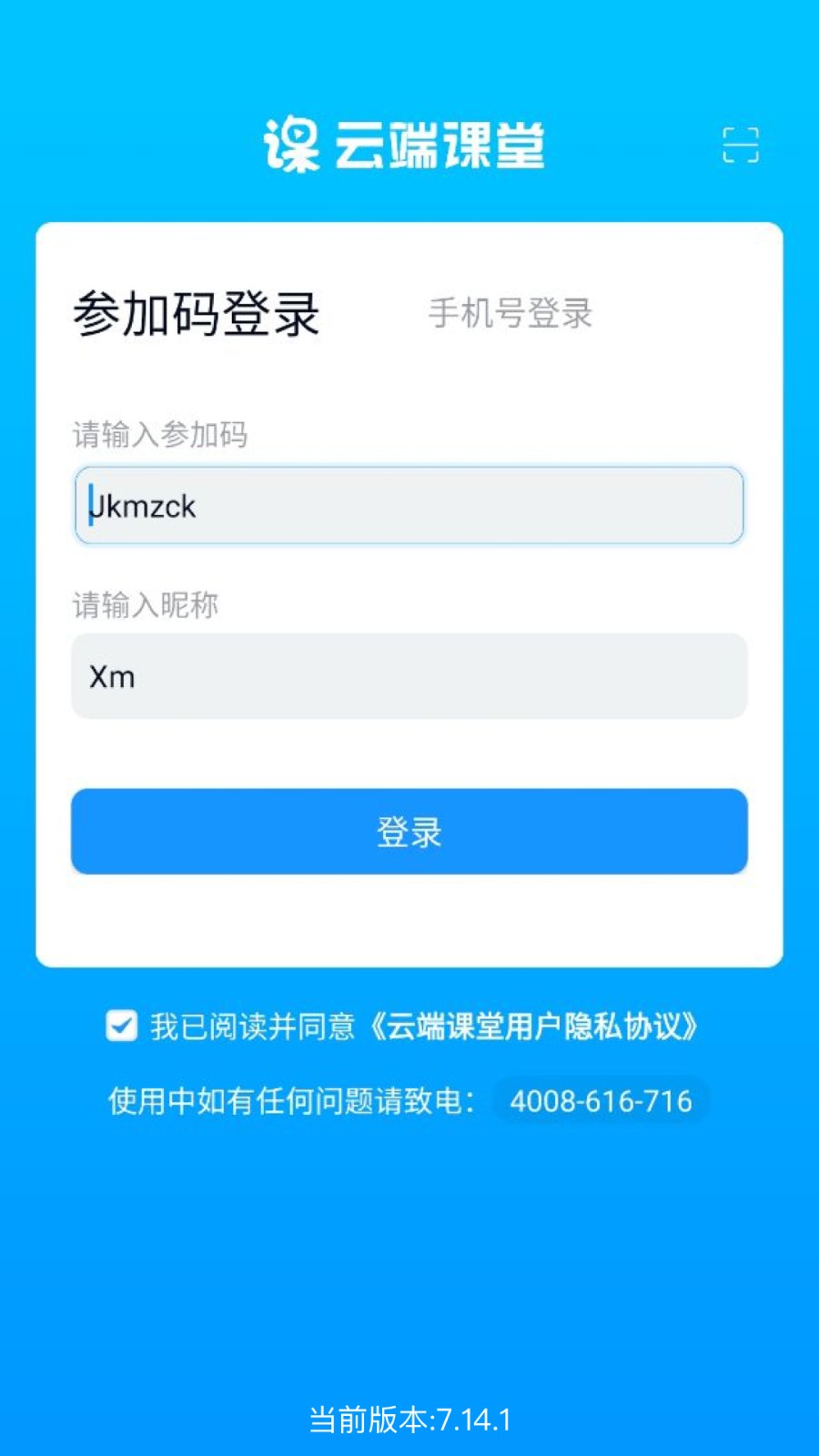Enable the privacy agreement checkbox
Viewport: 819px width, 1456px height.
click(x=120, y=1026)
